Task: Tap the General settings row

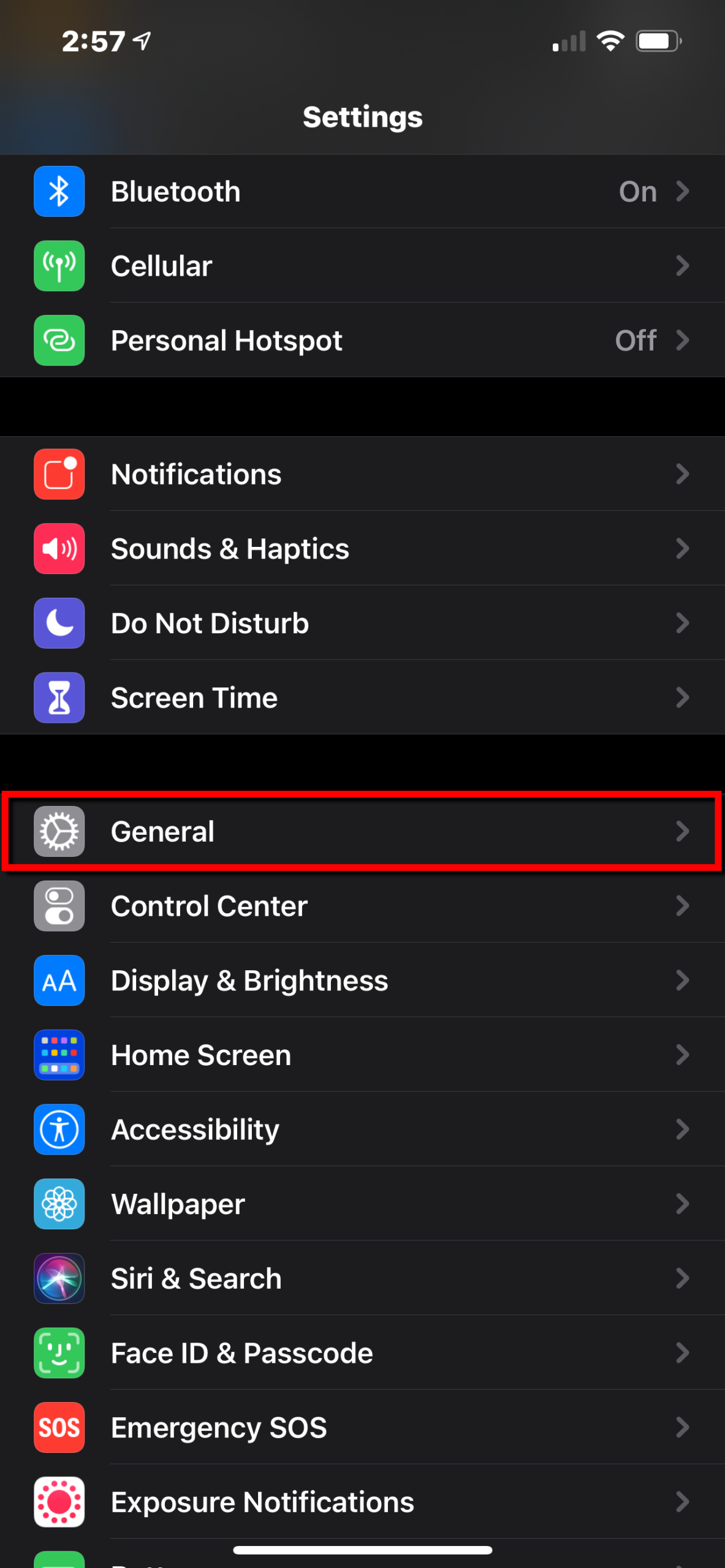Action: point(362,831)
